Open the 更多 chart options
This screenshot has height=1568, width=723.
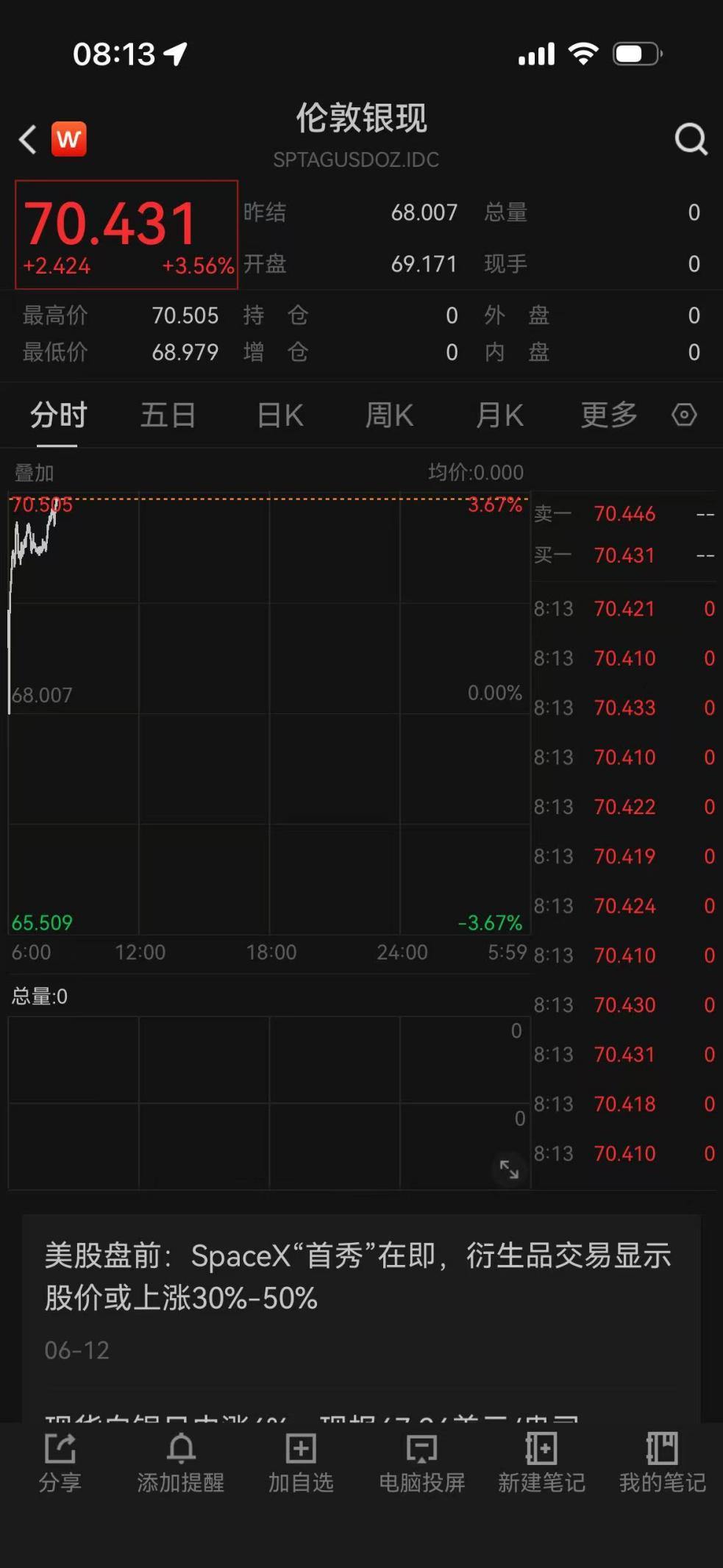609,415
